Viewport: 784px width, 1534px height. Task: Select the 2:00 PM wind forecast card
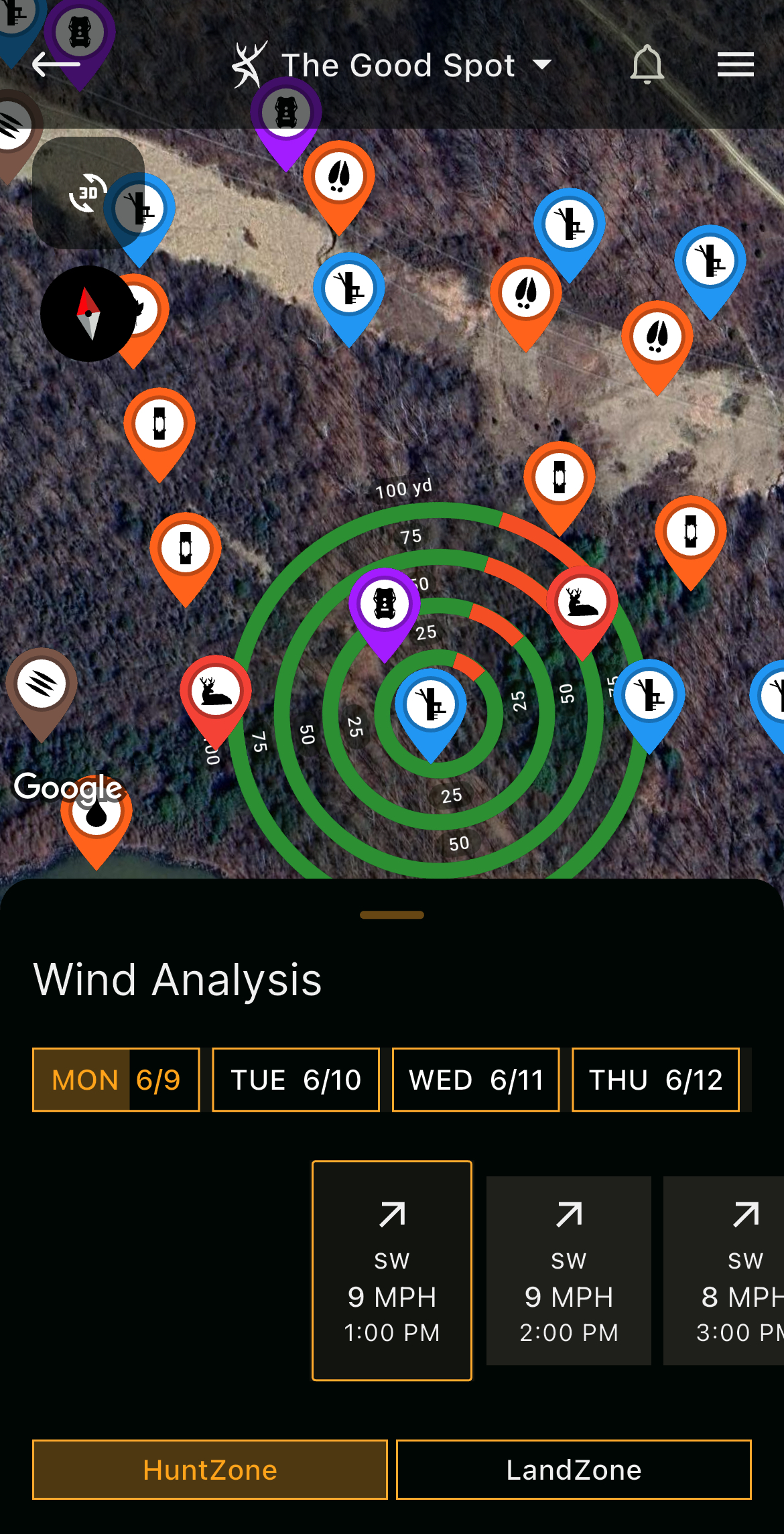click(568, 1270)
